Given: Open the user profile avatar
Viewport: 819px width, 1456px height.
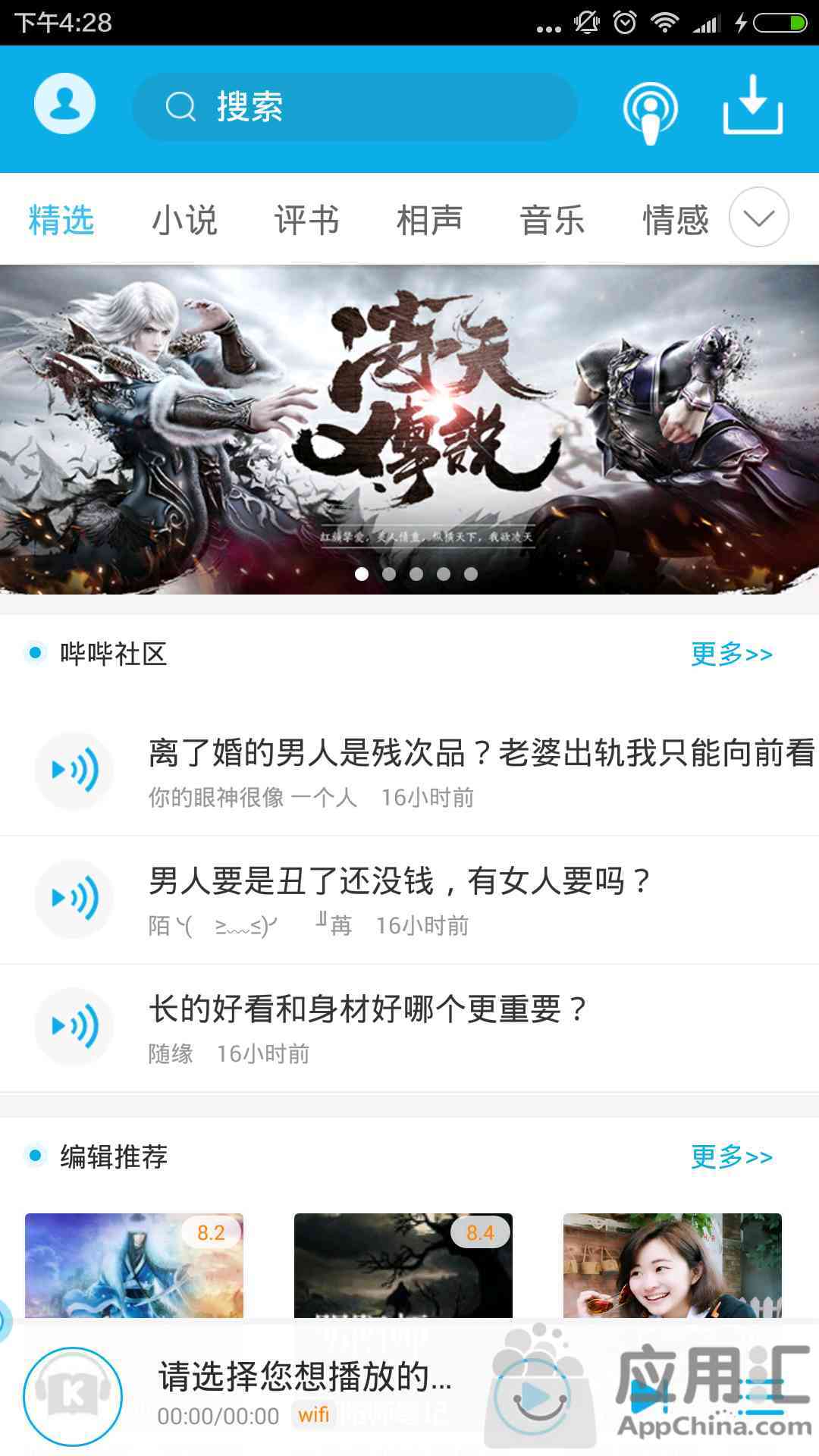Looking at the screenshot, I should (64, 104).
